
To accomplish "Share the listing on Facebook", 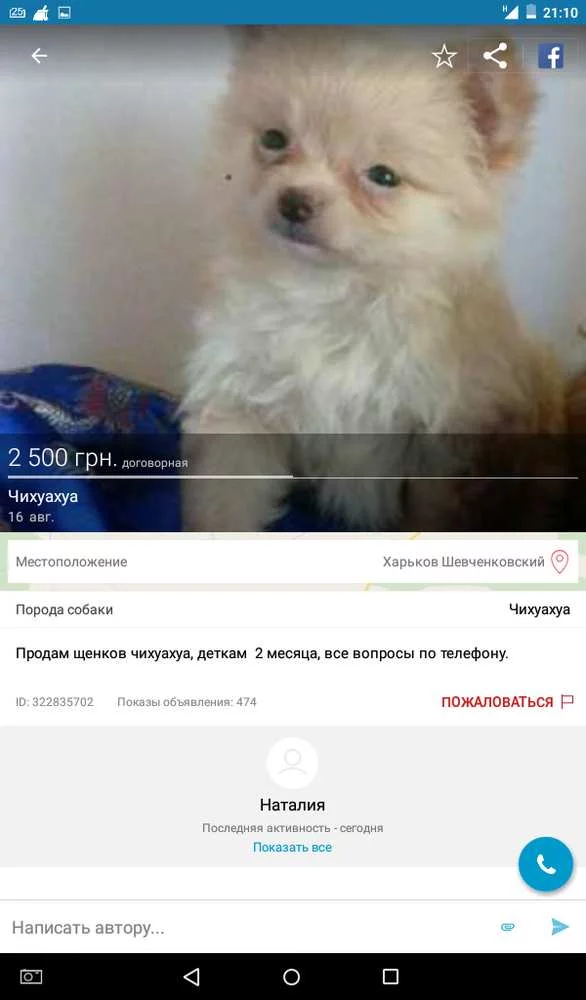I will (x=551, y=56).
